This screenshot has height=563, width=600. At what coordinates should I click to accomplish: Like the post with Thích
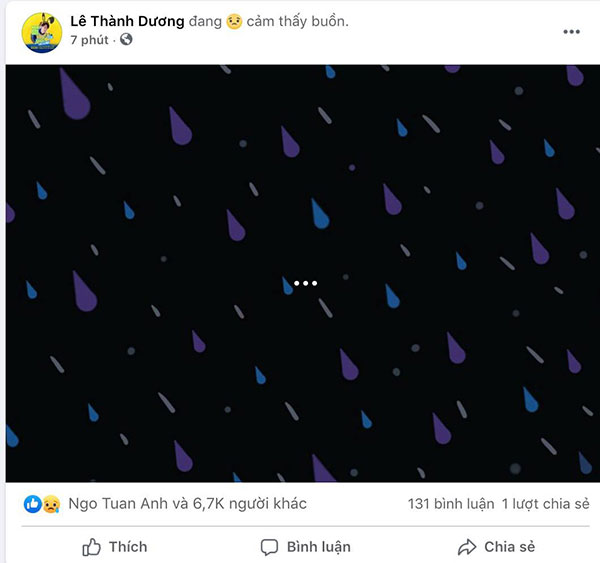115,547
